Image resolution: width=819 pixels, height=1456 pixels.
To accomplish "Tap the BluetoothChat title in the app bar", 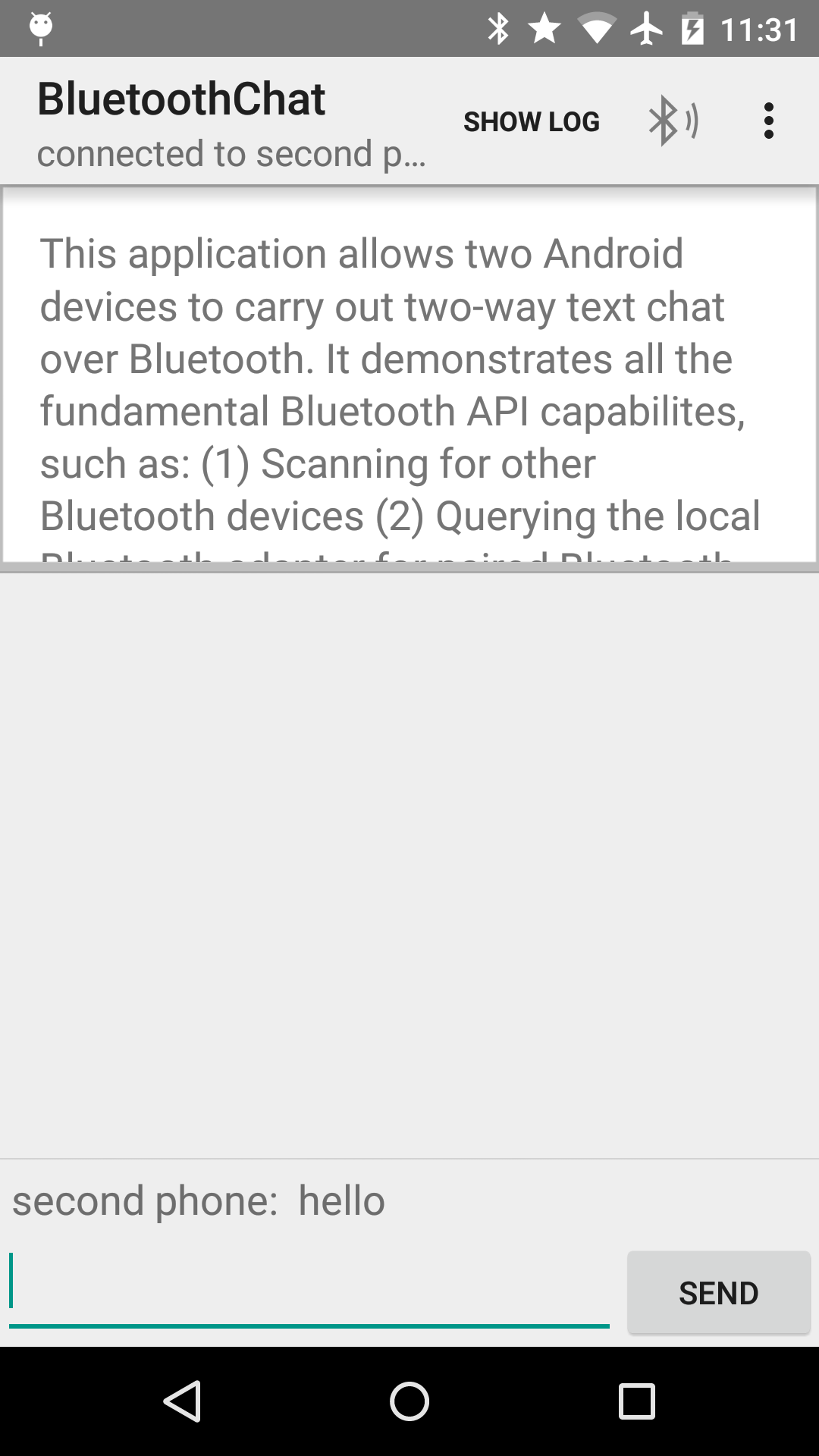I will [180, 97].
